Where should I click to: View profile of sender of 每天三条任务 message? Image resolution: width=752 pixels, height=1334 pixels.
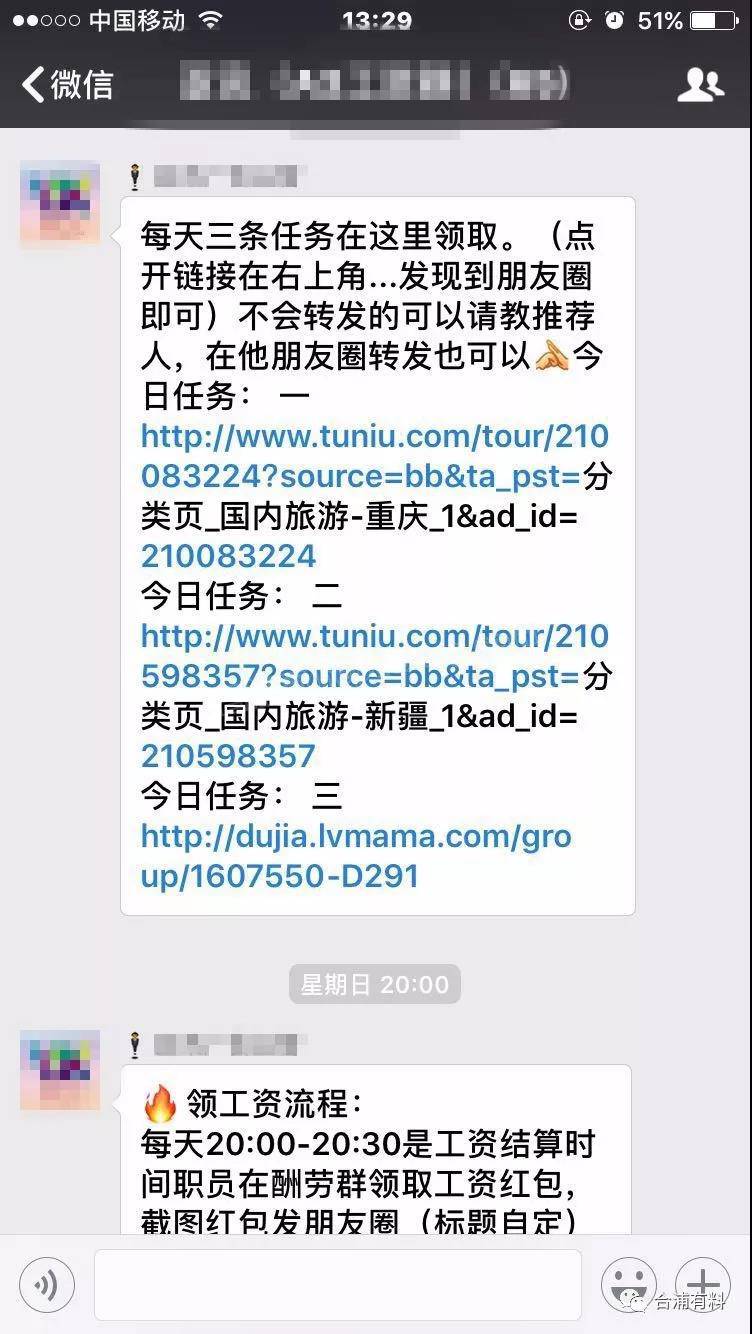(x=60, y=204)
